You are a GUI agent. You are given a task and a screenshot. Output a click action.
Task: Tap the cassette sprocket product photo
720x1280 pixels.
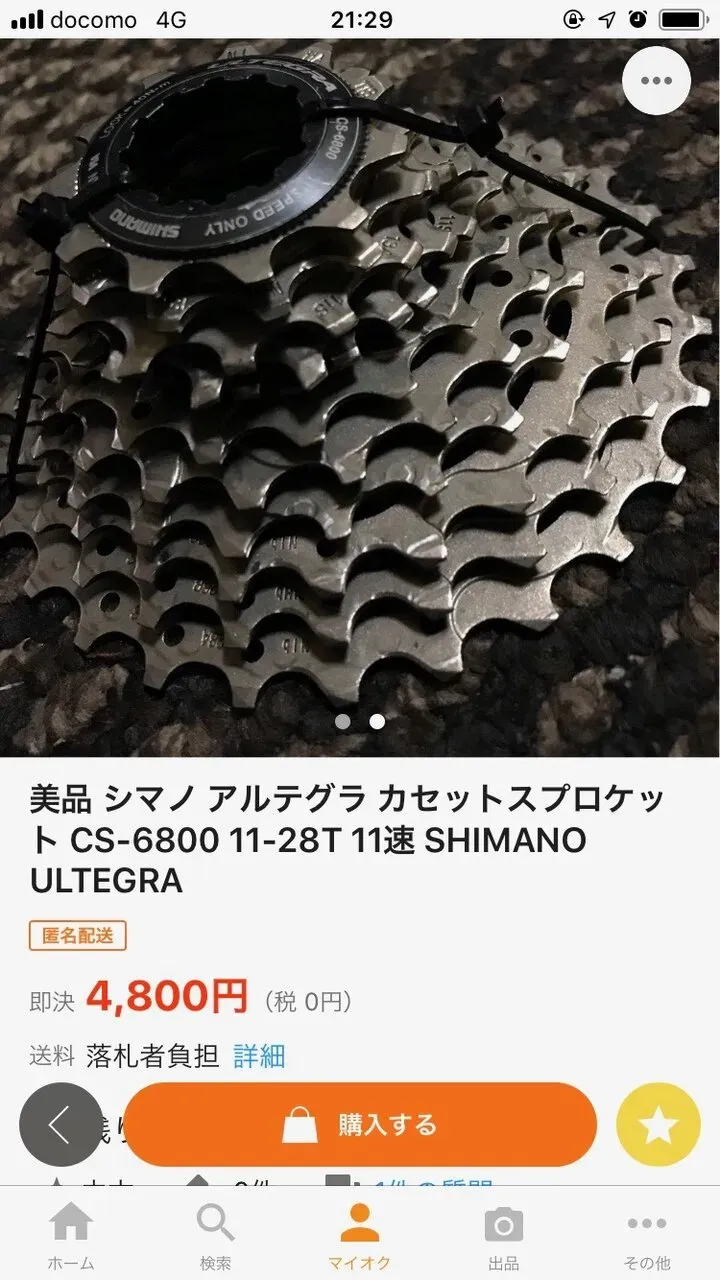(360, 390)
